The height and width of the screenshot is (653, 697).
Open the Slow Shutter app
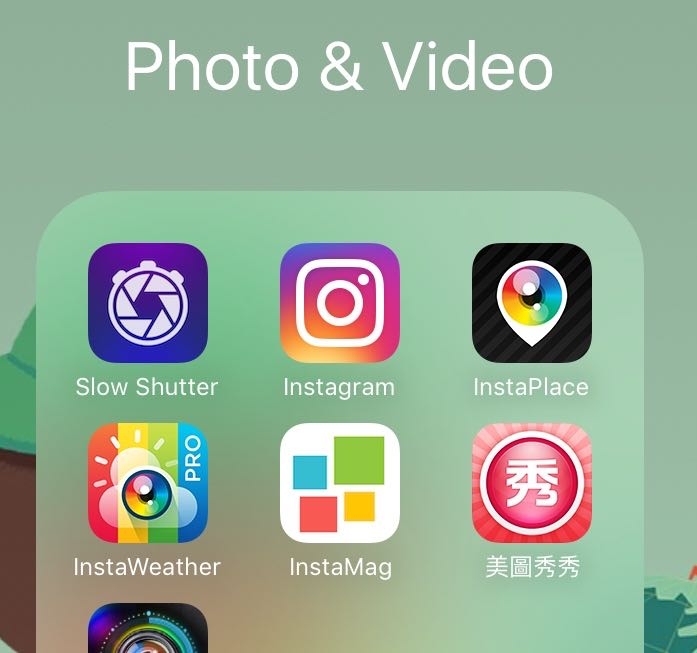click(148, 303)
